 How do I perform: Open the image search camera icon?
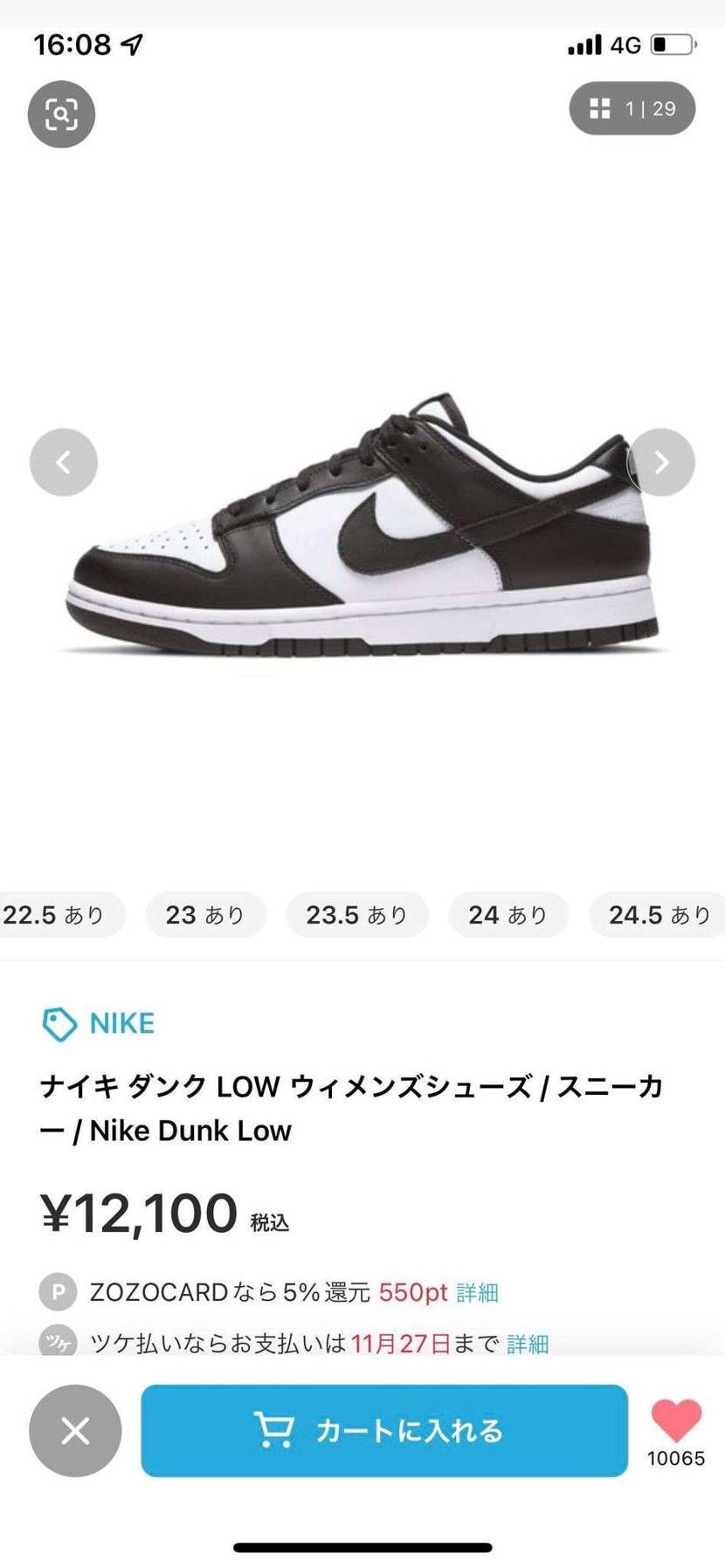[60, 113]
